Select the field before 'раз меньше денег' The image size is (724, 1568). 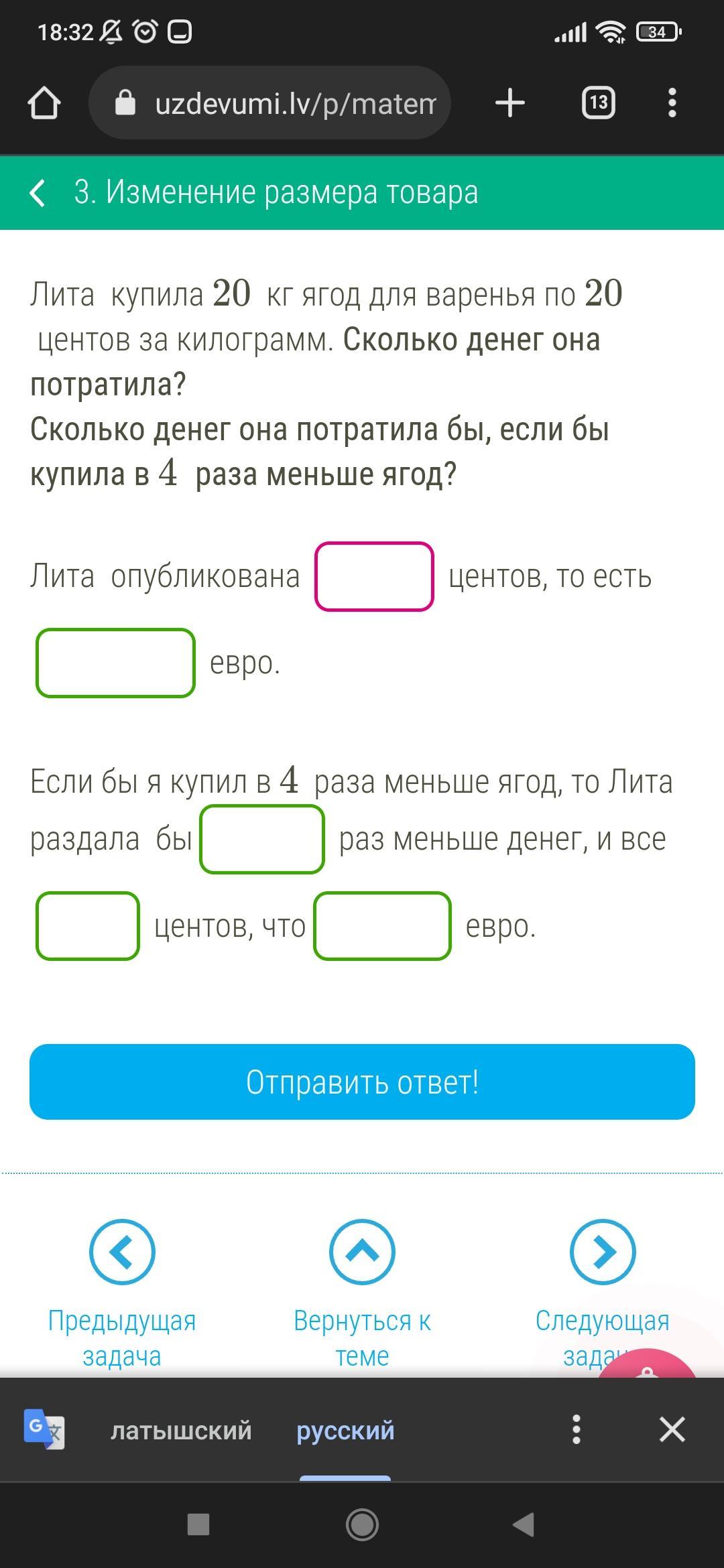click(x=262, y=839)
